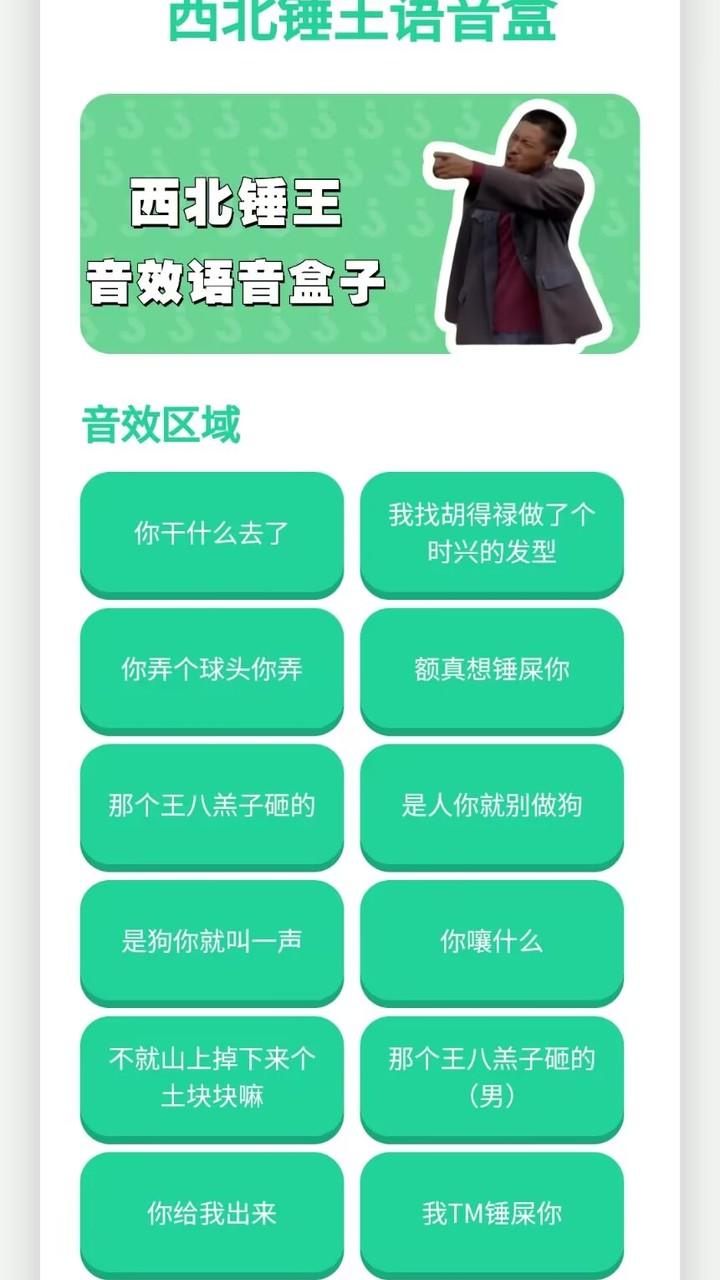The width and height of the screenshot is (720, 1280).
Task: Tap the 我找胡得禄做了个时兴的发型 button
Action: click(491, 533)
